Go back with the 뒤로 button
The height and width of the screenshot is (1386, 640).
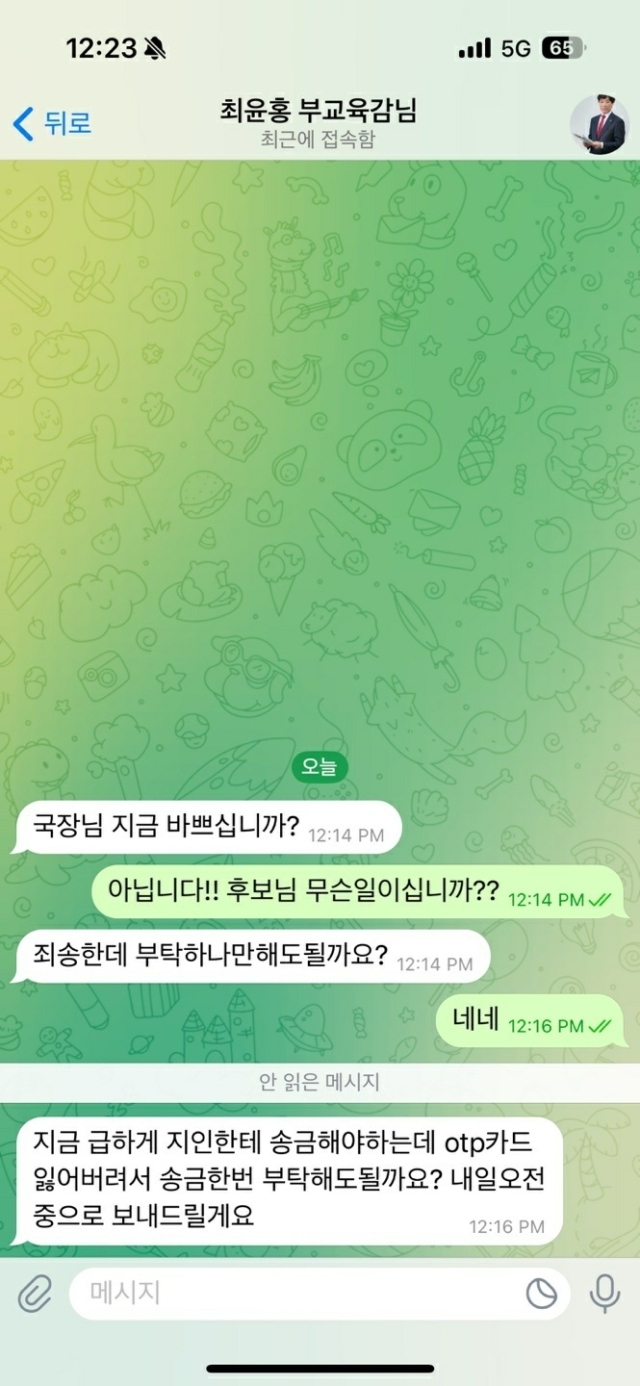[x=52, y=124]
